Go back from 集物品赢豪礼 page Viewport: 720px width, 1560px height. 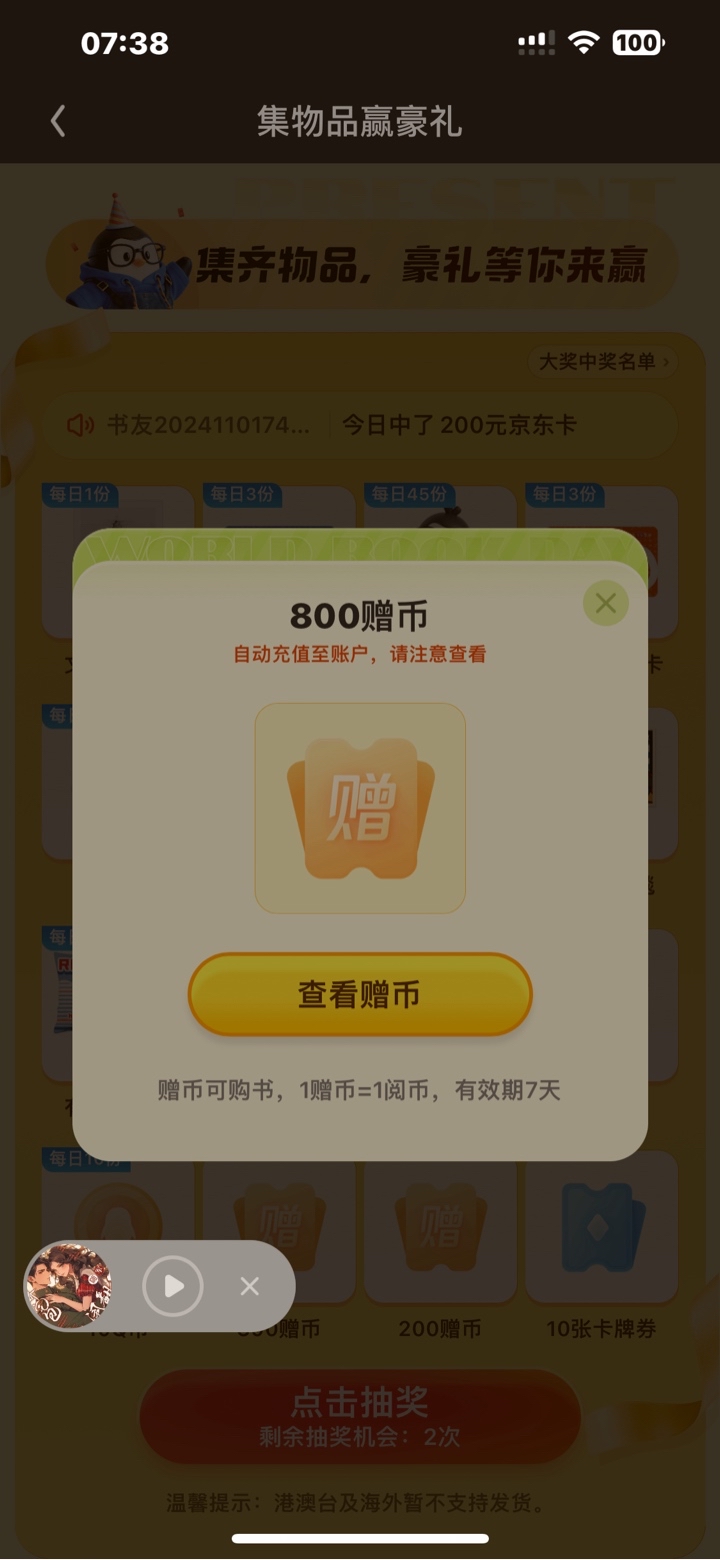pyautogui.click(x=58, y=122)
